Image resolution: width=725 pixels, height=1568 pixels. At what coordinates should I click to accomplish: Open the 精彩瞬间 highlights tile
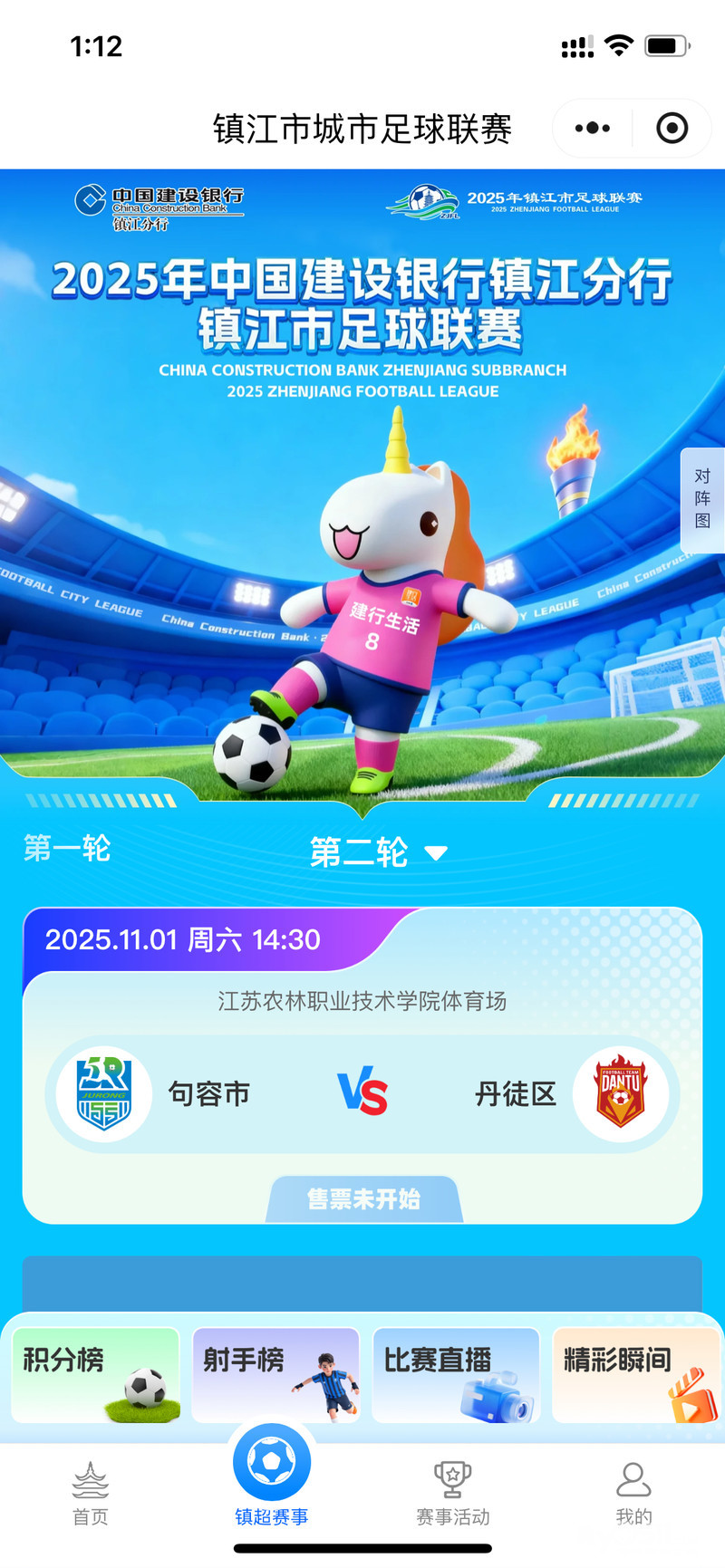click(x=636, y=1375)
